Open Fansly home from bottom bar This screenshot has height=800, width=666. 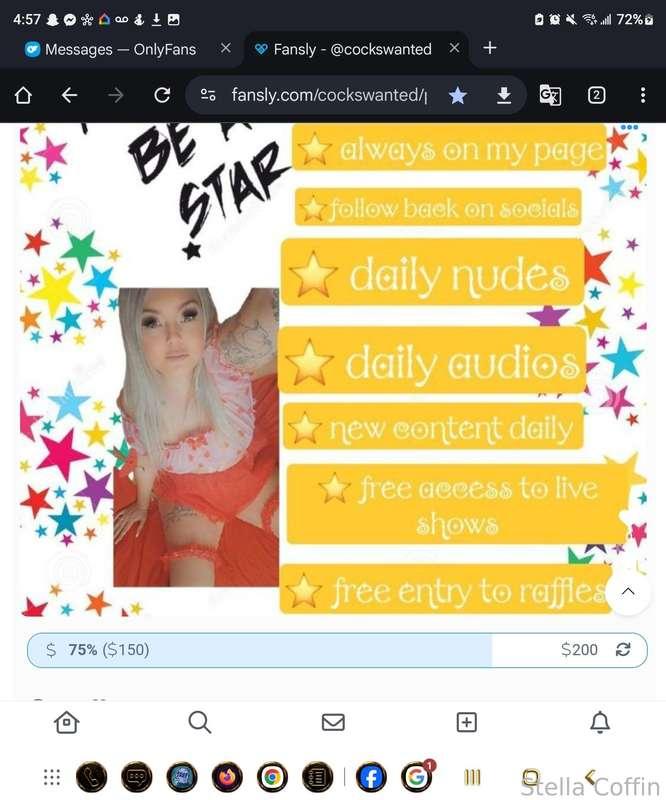pos(67,722)
